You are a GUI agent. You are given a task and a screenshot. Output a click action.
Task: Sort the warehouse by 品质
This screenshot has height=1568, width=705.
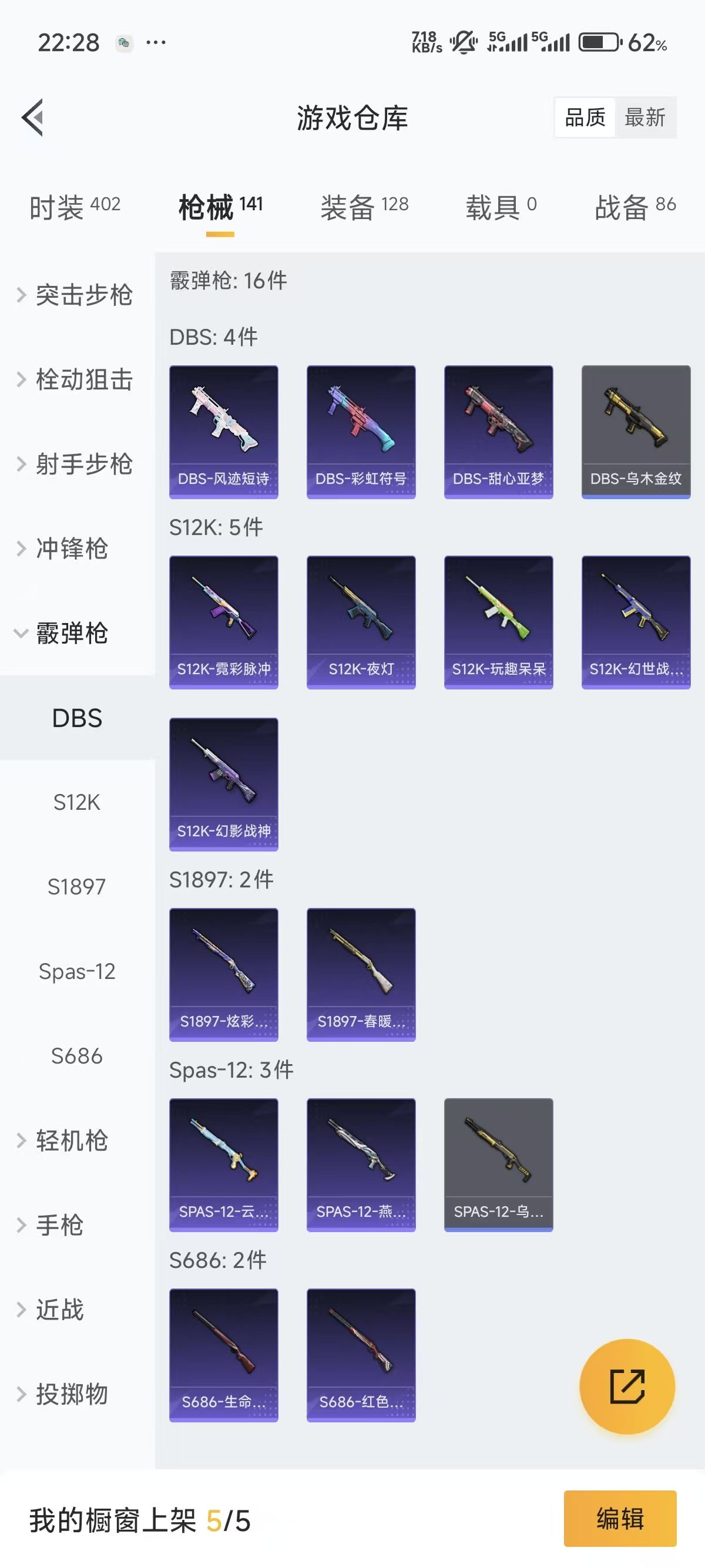585,117
